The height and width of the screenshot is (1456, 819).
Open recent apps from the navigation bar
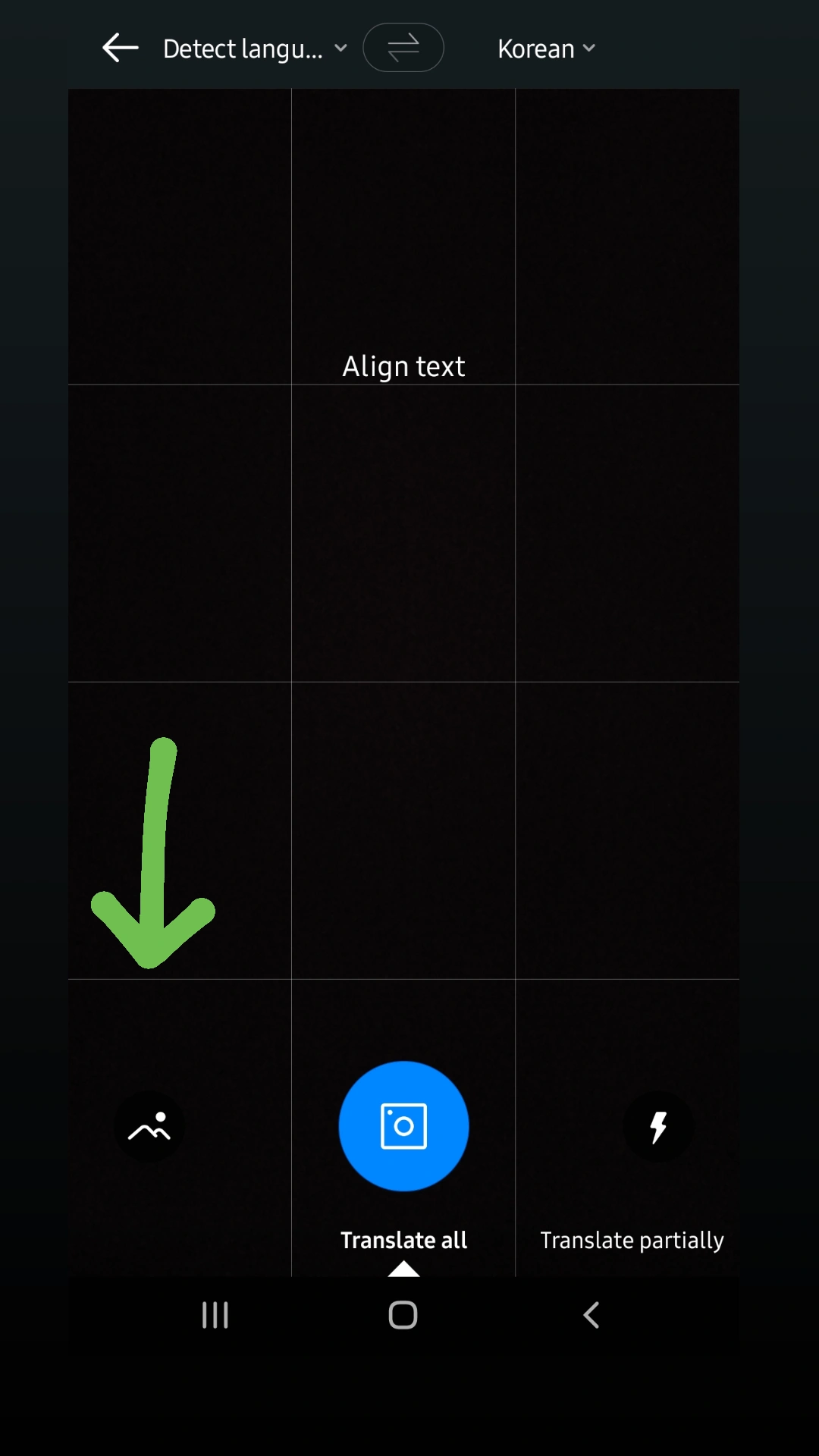coord(215,1315)
